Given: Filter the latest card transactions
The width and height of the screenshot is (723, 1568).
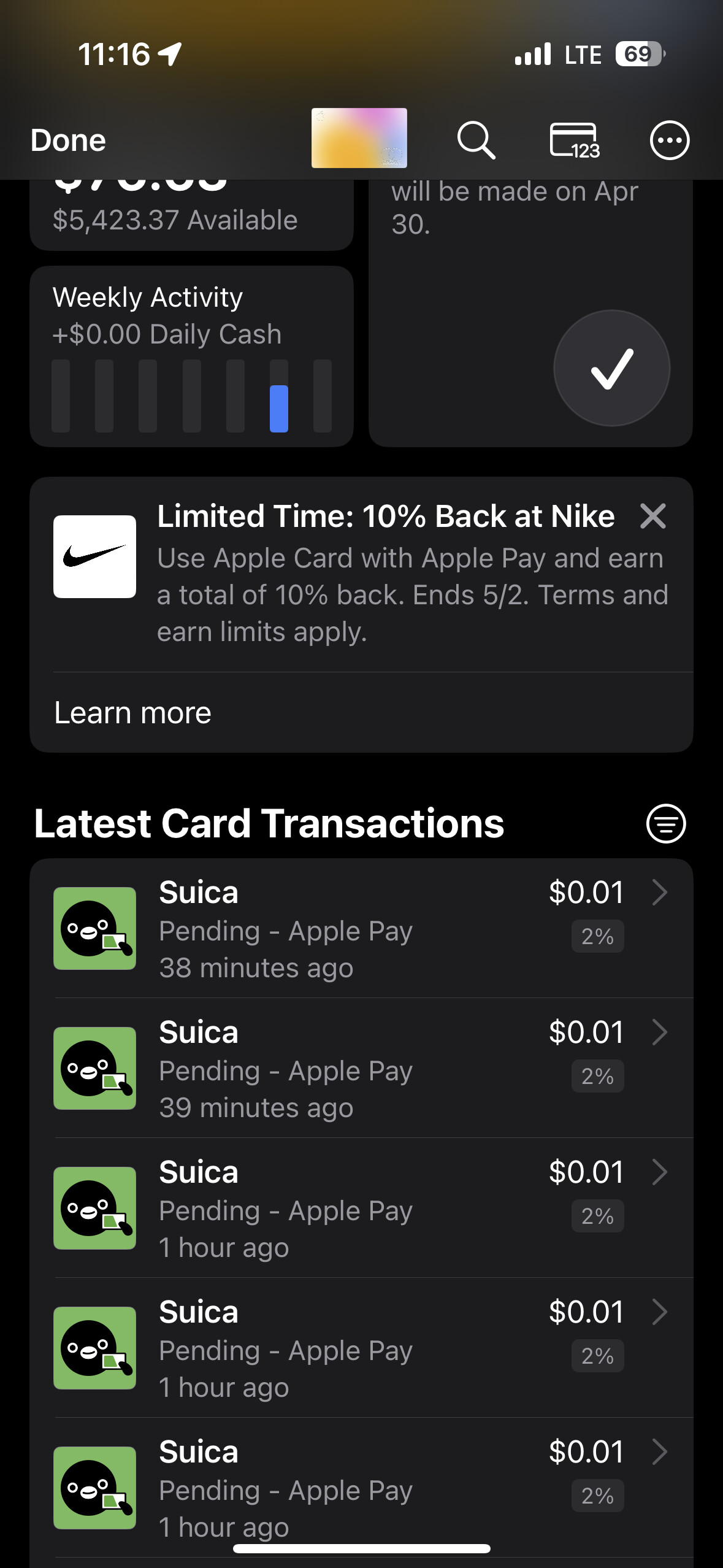Looking at the screenshot, I should click(665, 823).
